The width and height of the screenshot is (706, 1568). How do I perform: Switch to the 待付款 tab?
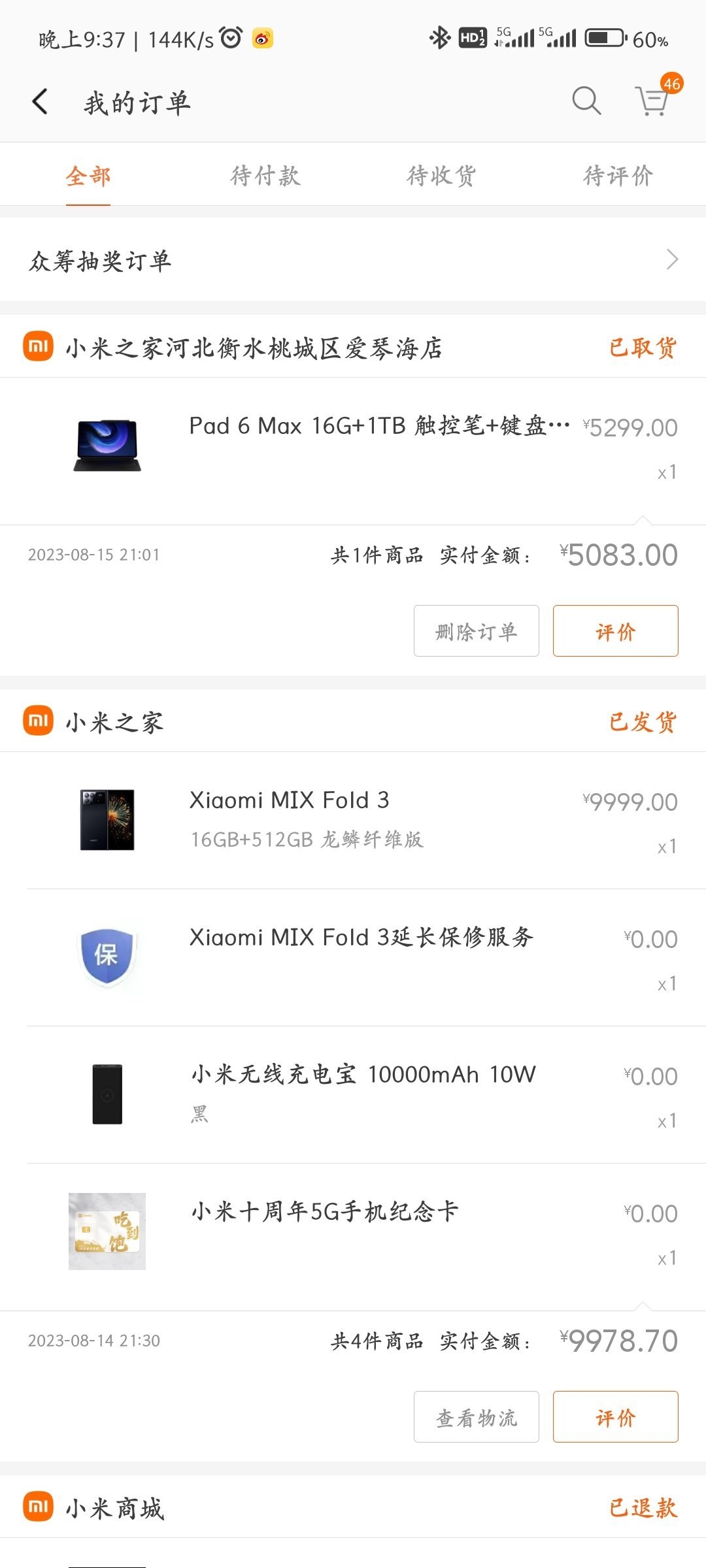coord(265,176)
